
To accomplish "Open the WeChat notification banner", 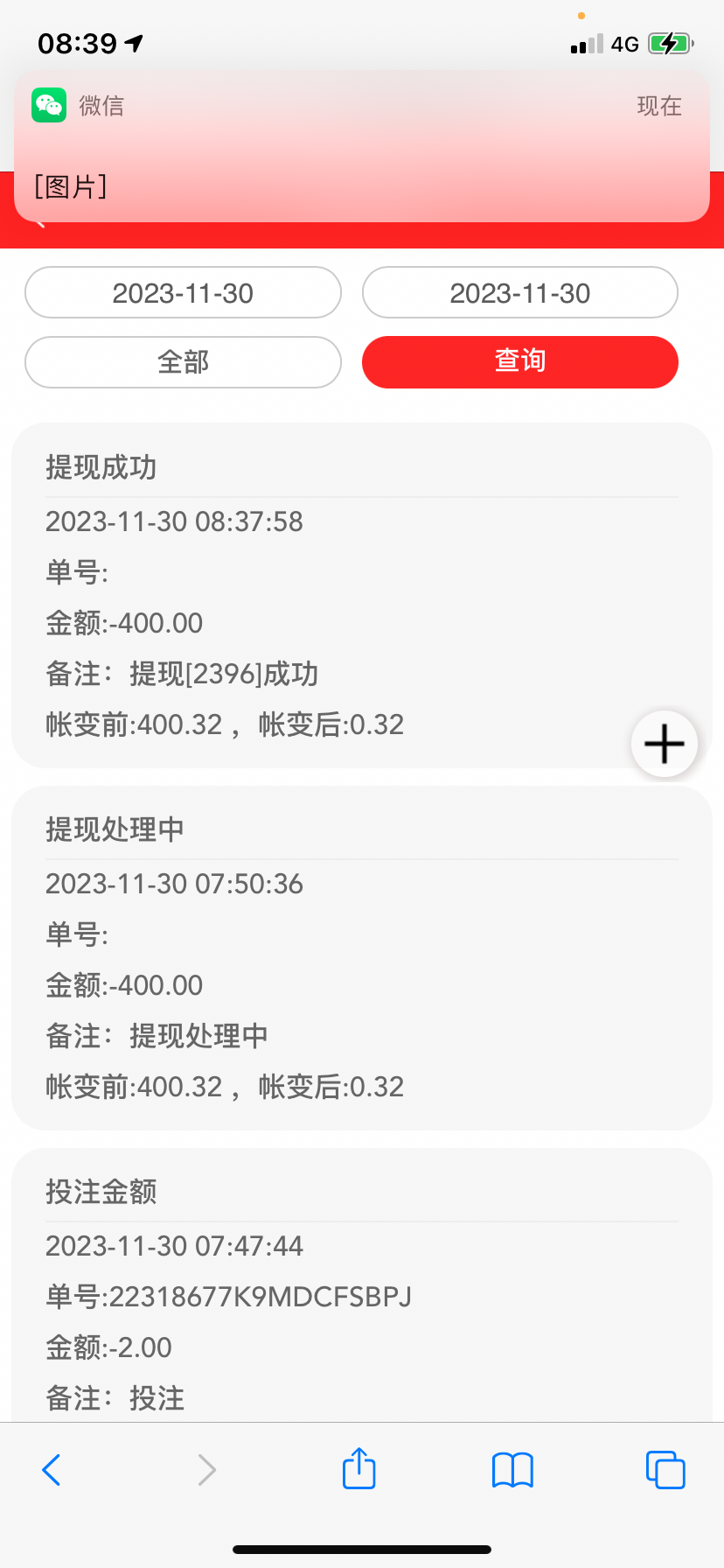I will click(x=361, y=146).
